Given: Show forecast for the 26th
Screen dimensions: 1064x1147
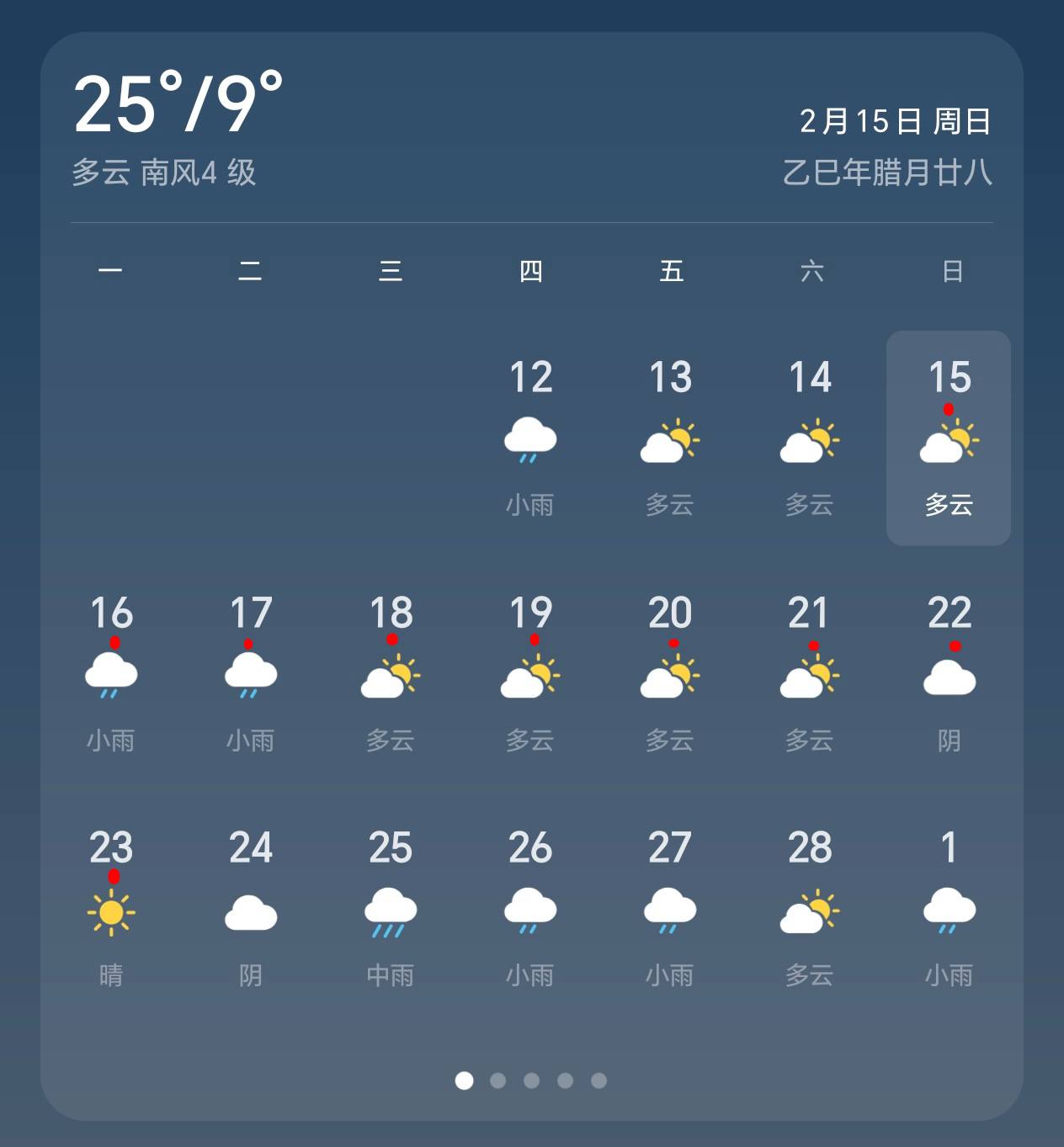Looking at the screenshot, I should [530, 909].
